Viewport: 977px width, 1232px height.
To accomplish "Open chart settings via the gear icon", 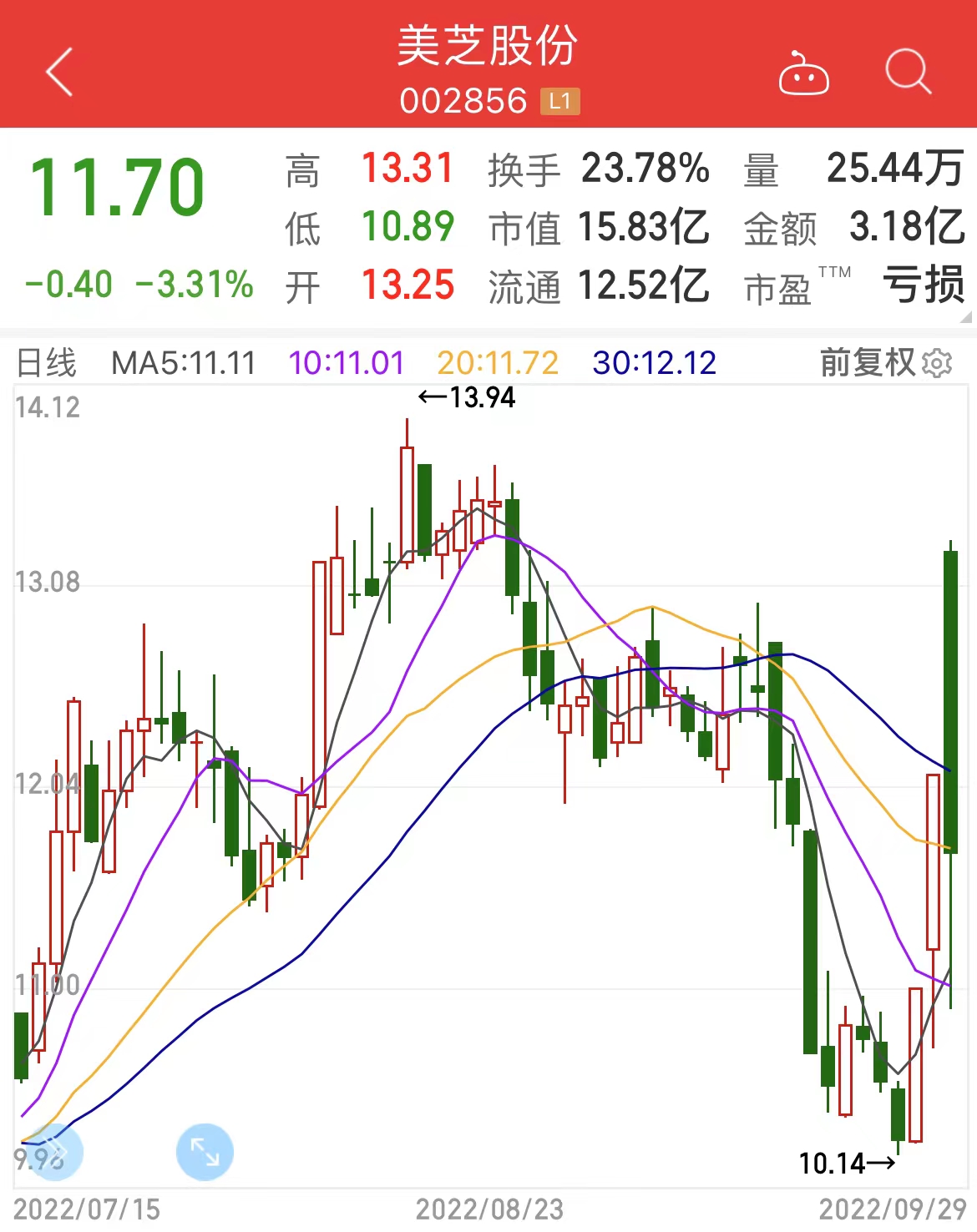I will tap(937, 363).
